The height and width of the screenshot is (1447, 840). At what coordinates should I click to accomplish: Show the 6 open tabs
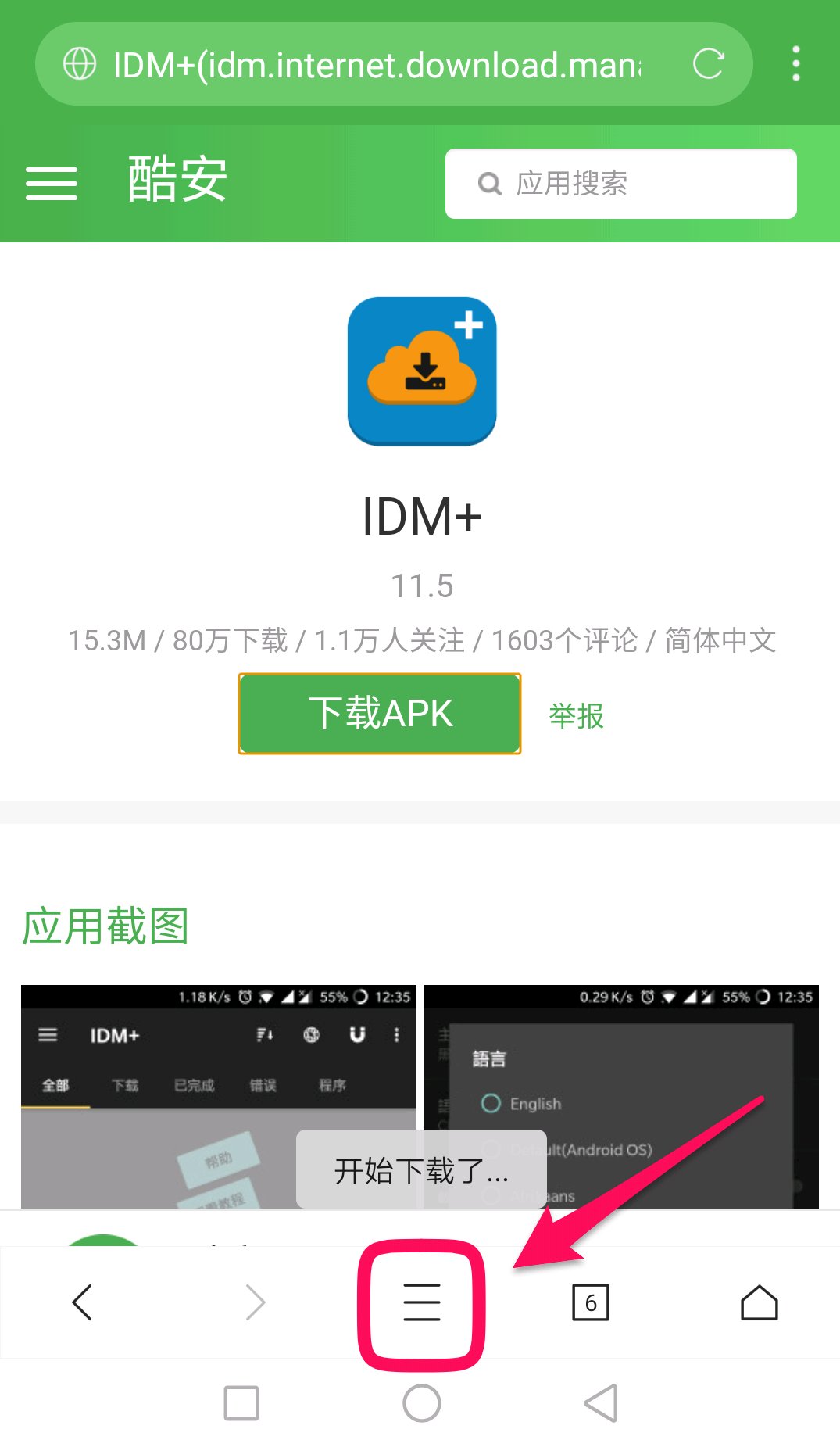click(591, 1302)
